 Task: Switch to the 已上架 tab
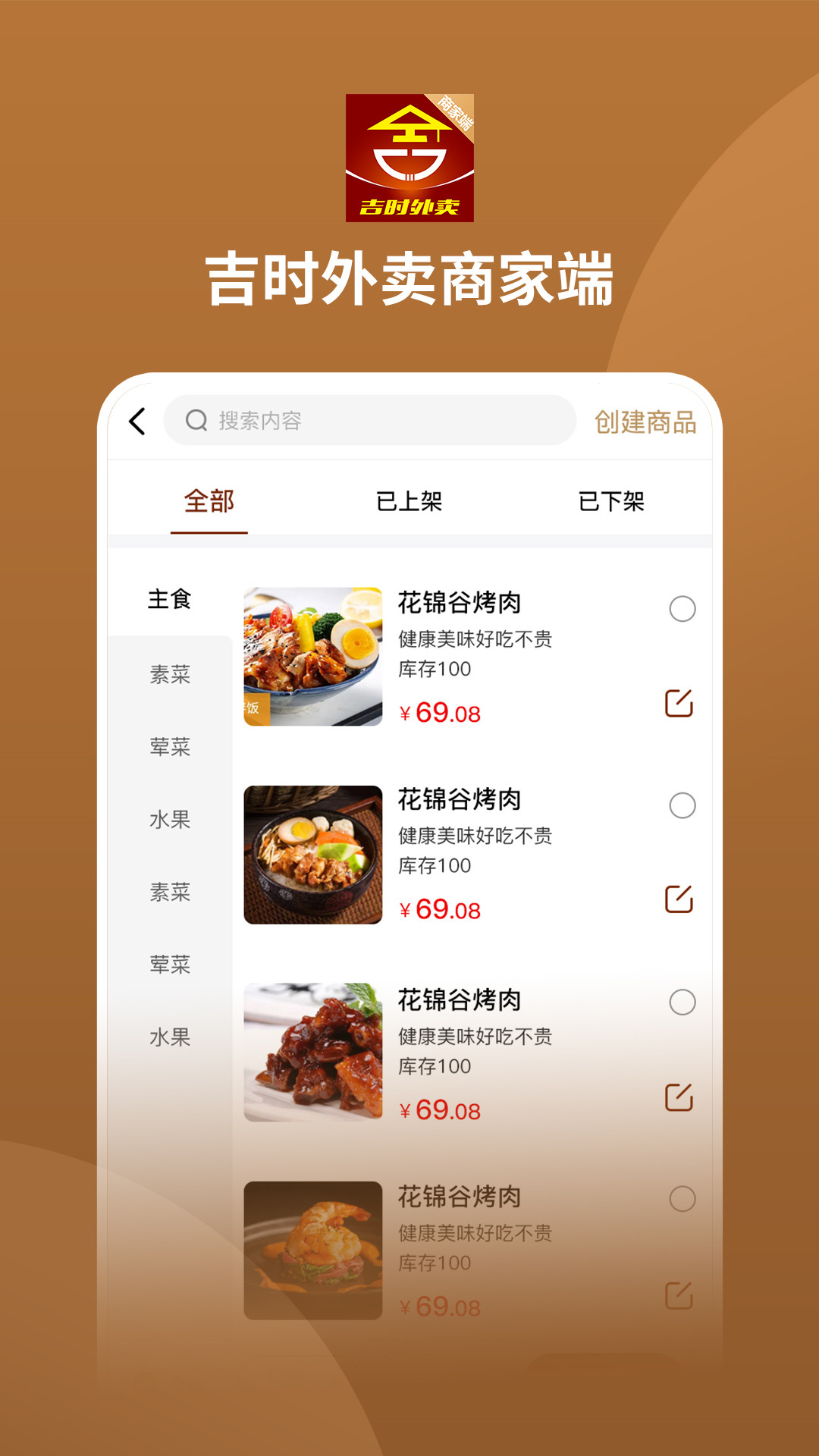[408, 500]
